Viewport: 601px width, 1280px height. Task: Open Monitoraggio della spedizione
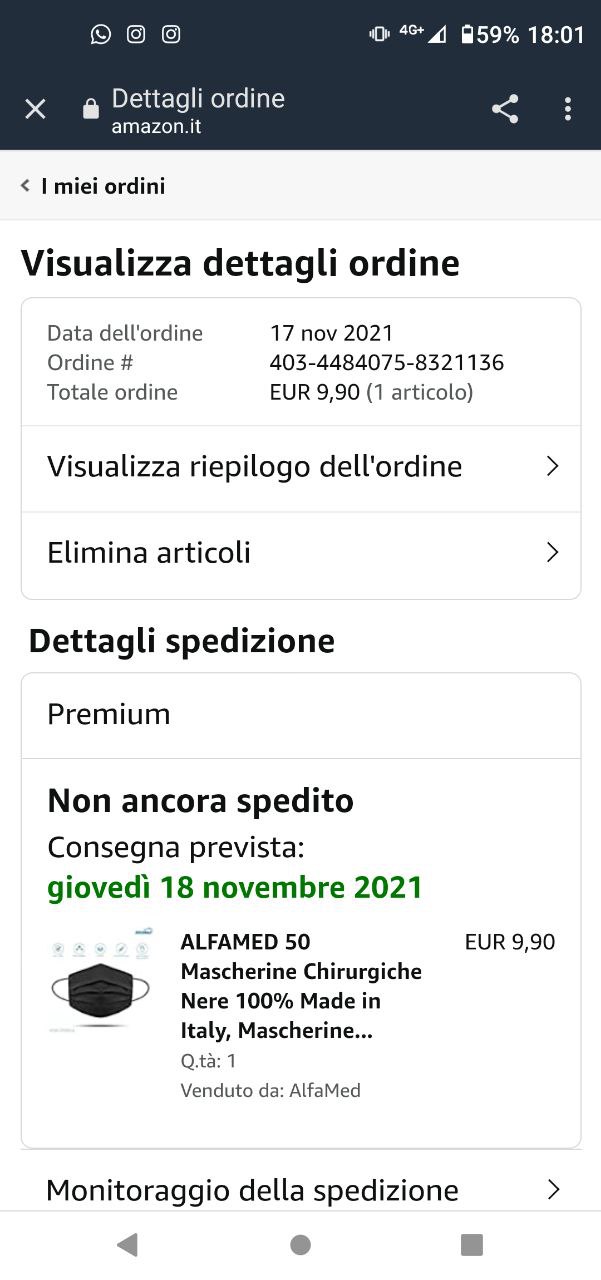300,1189
